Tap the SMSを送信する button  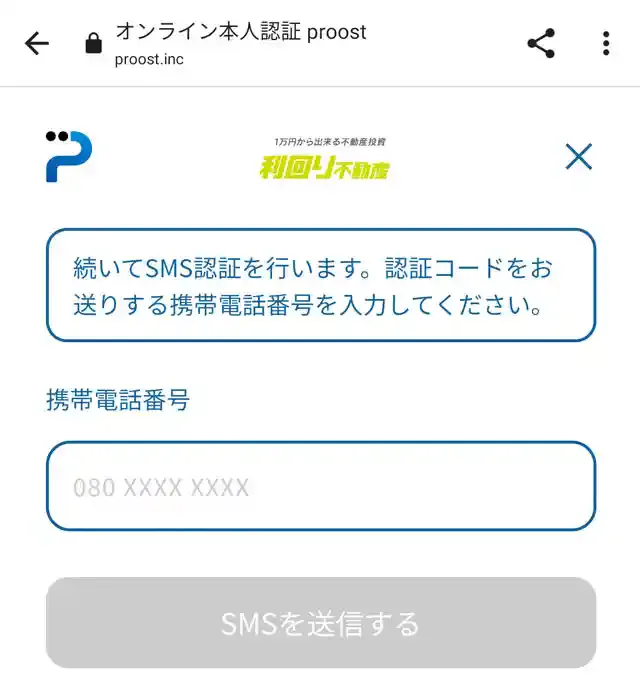tap(320, 623)
